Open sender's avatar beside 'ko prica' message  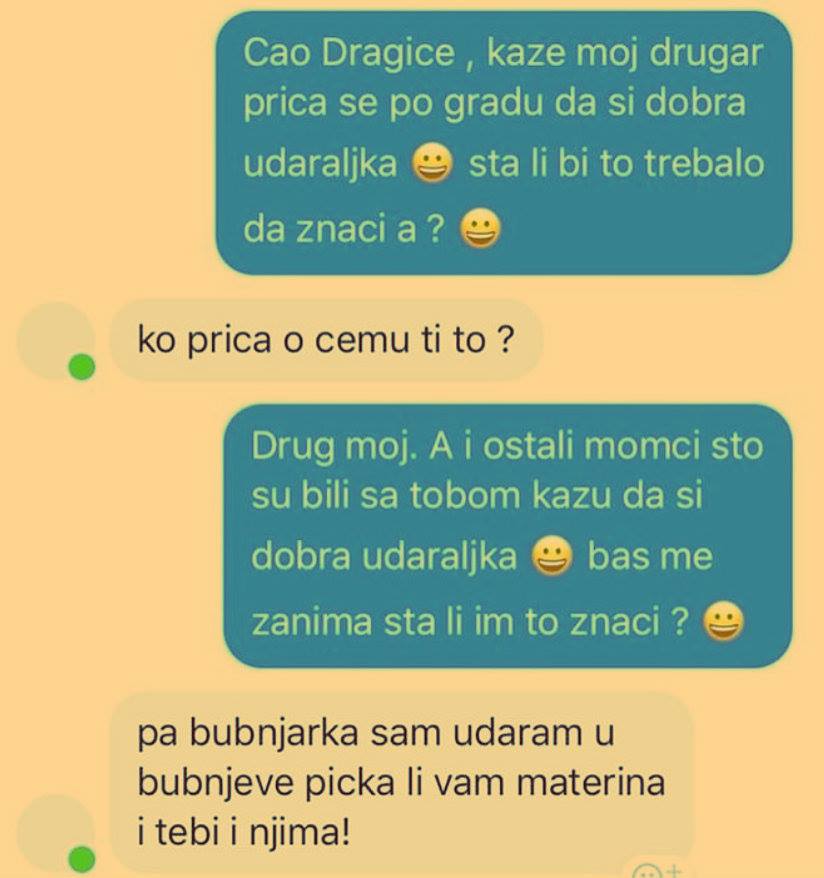click(57, 340)
